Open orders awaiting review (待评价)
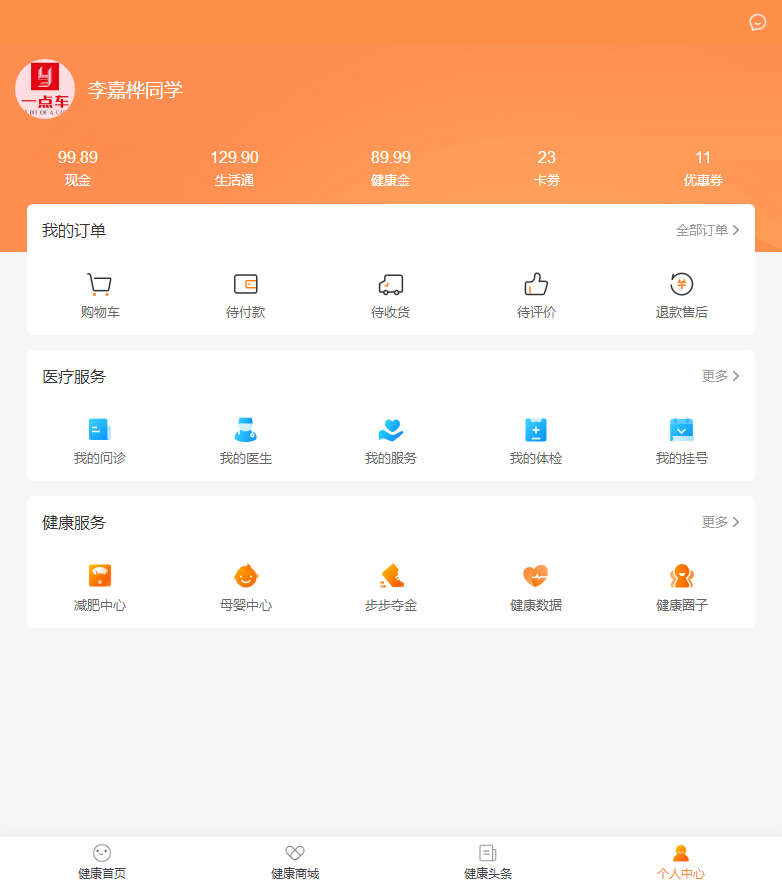The image size is (782, 889). tap(536, 295)
